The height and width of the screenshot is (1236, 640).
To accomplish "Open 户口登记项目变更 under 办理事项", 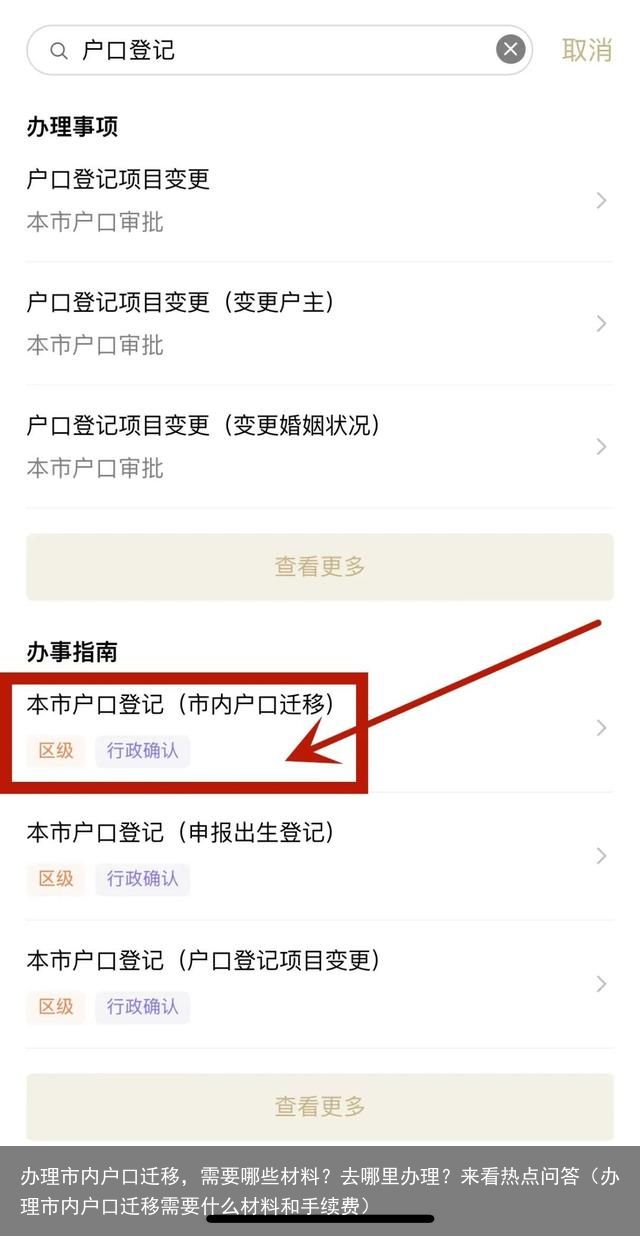I will pyautogui.click(x=318, y=200).
